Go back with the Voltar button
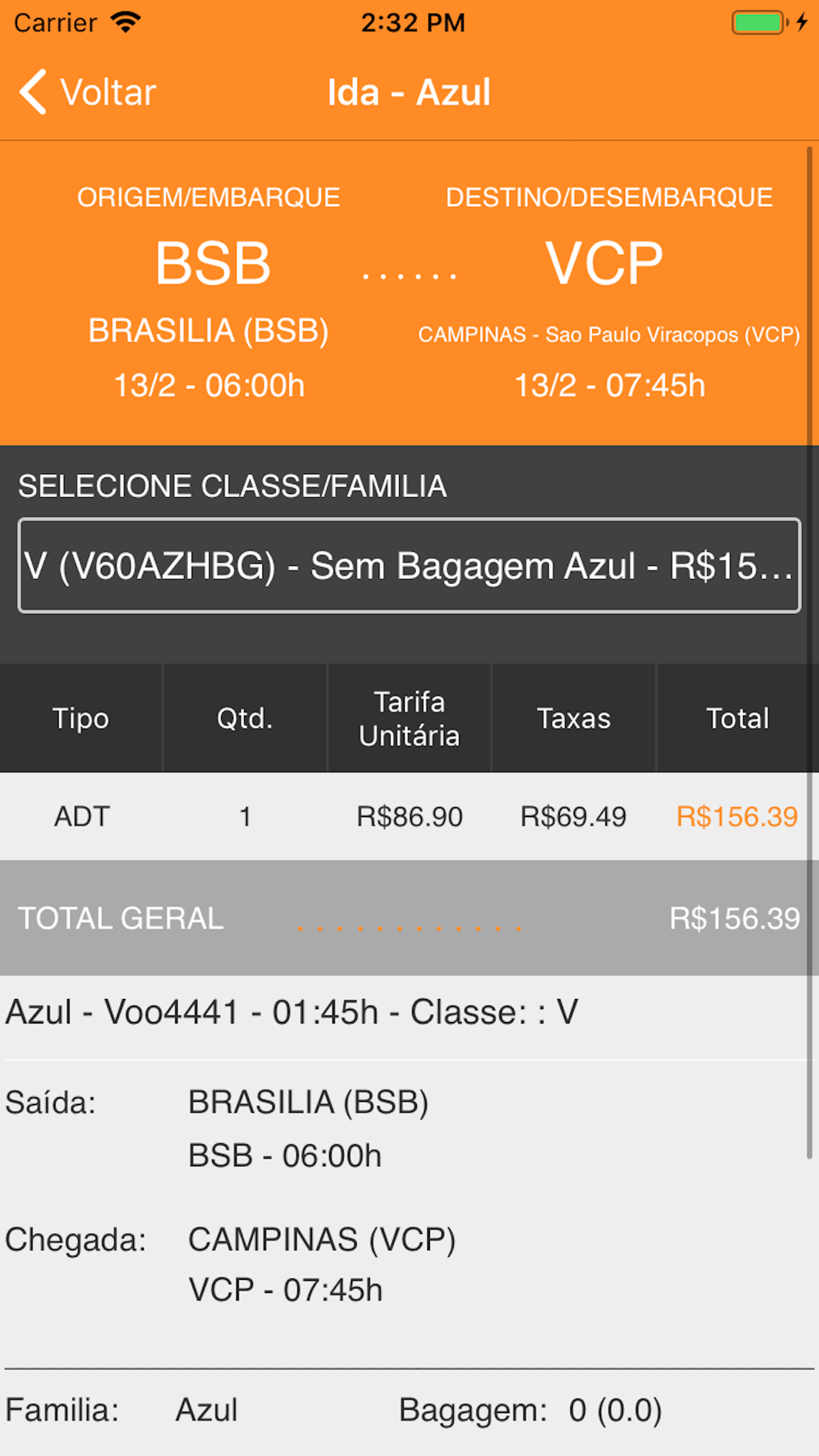Image resolution: width=819 pixels, height=1456 pixels. (x=88, y=92)
